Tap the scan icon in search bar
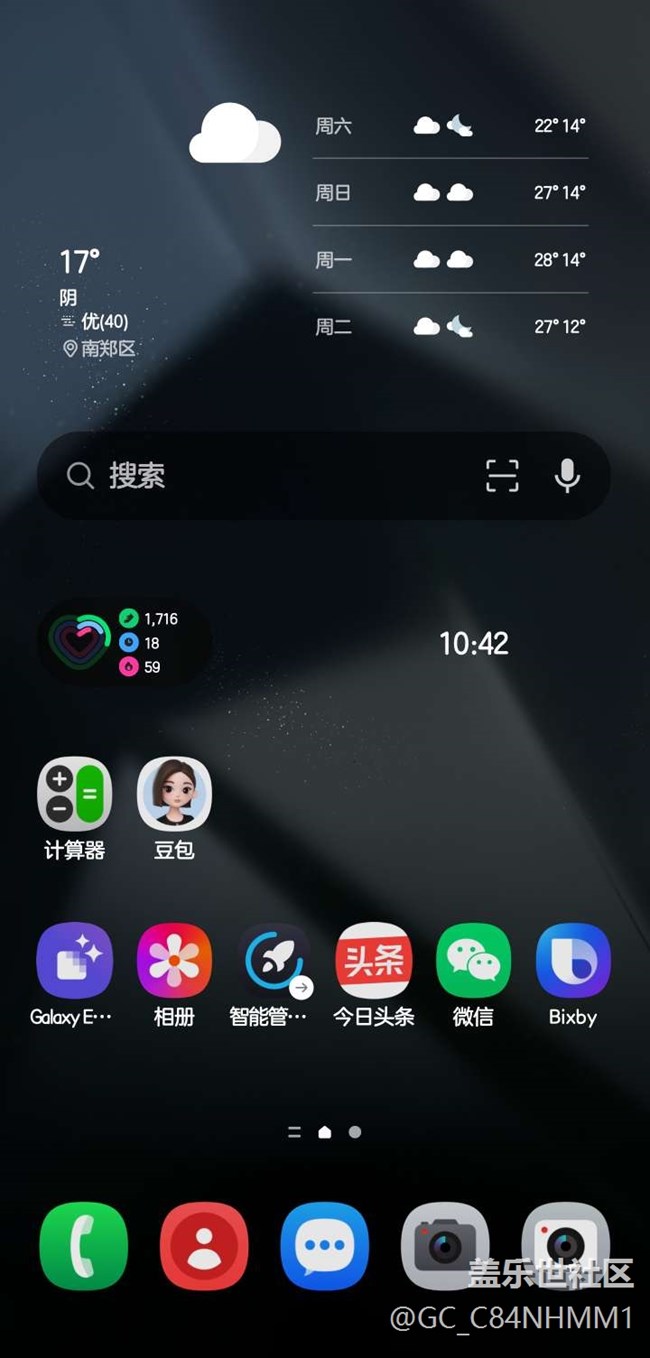This screenshot has height=1358, width=650. [502, 476]
